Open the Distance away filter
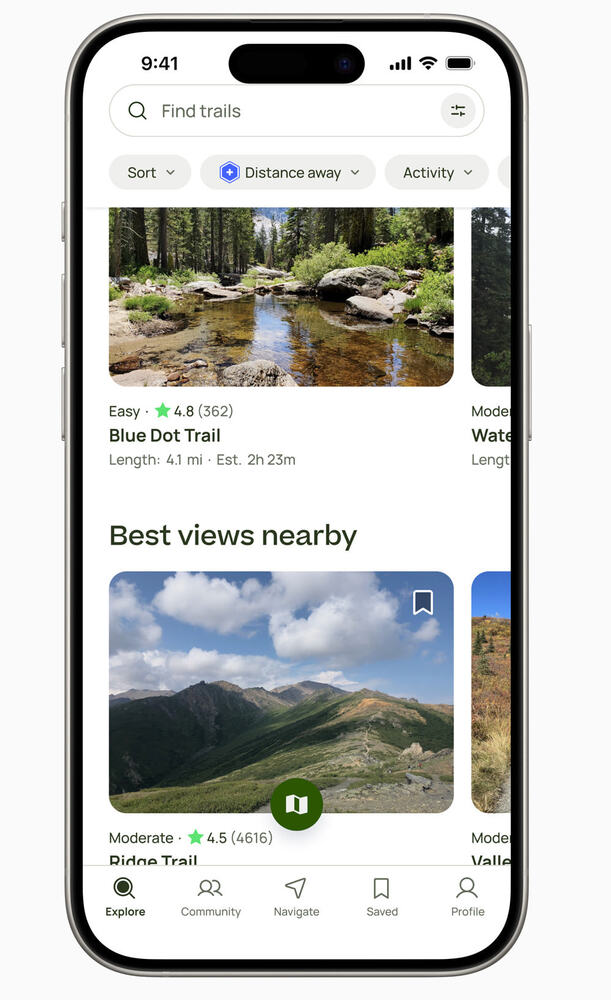Image resolution: width=611 pixels, height=1000 pixels. coord(288,173)
